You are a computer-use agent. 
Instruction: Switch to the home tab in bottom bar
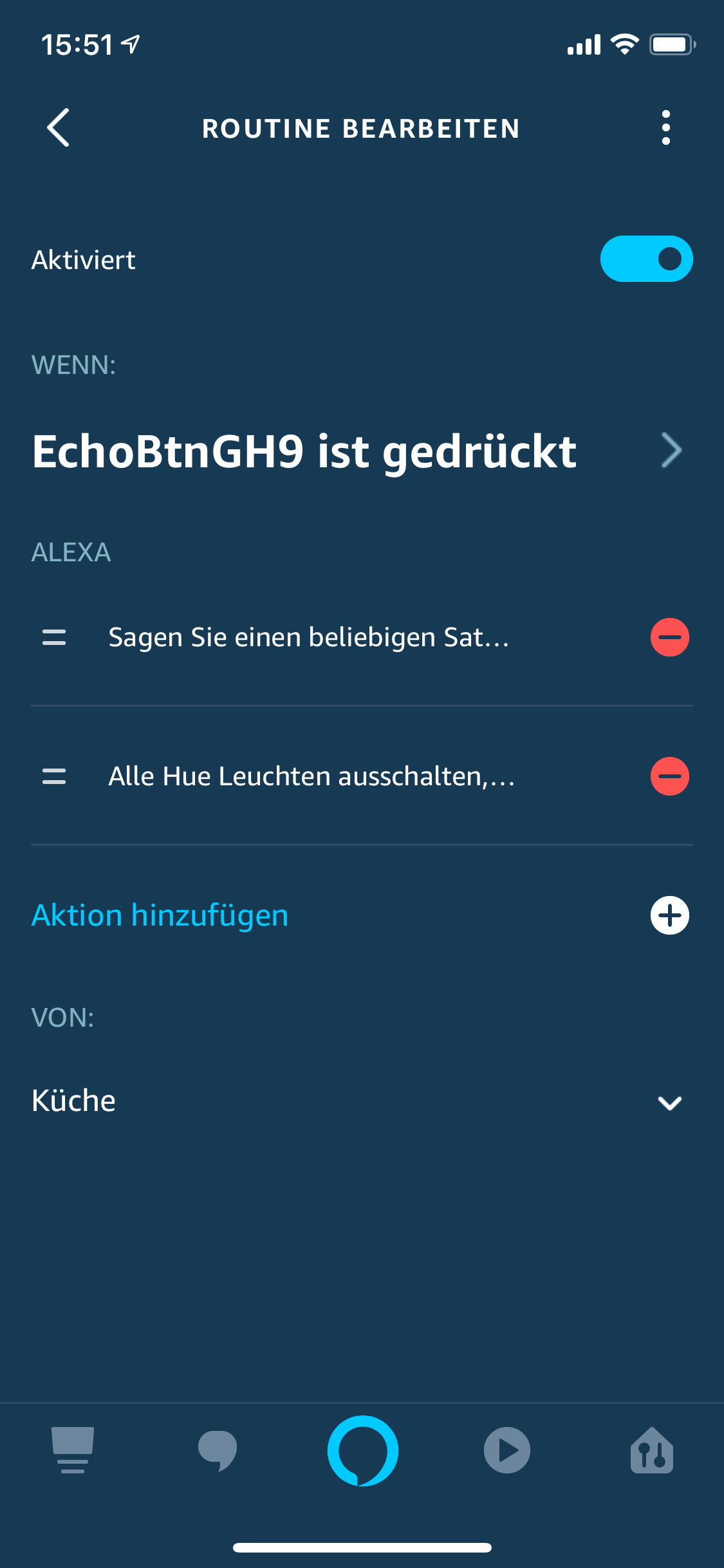[x=73, y=1451]
